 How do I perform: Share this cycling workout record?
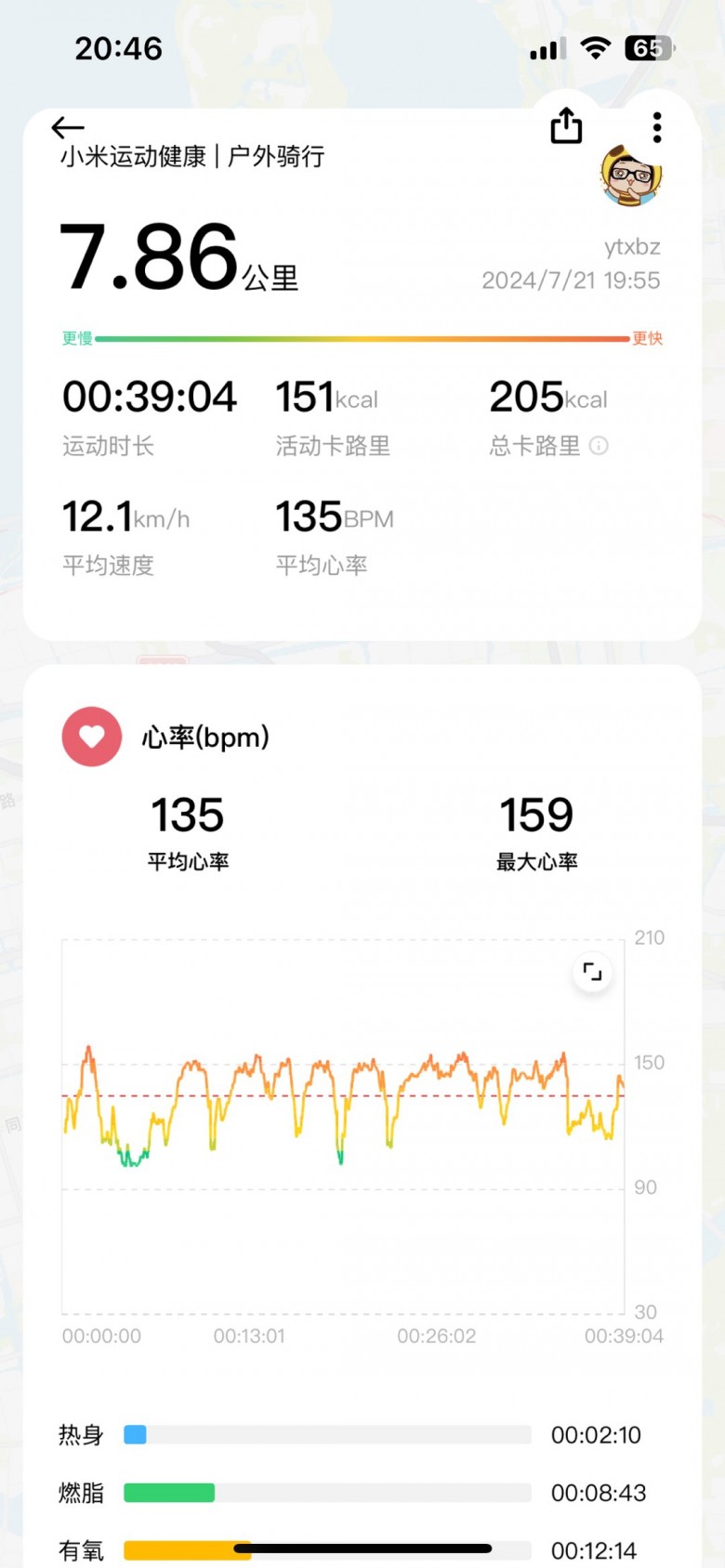point(566,126)
